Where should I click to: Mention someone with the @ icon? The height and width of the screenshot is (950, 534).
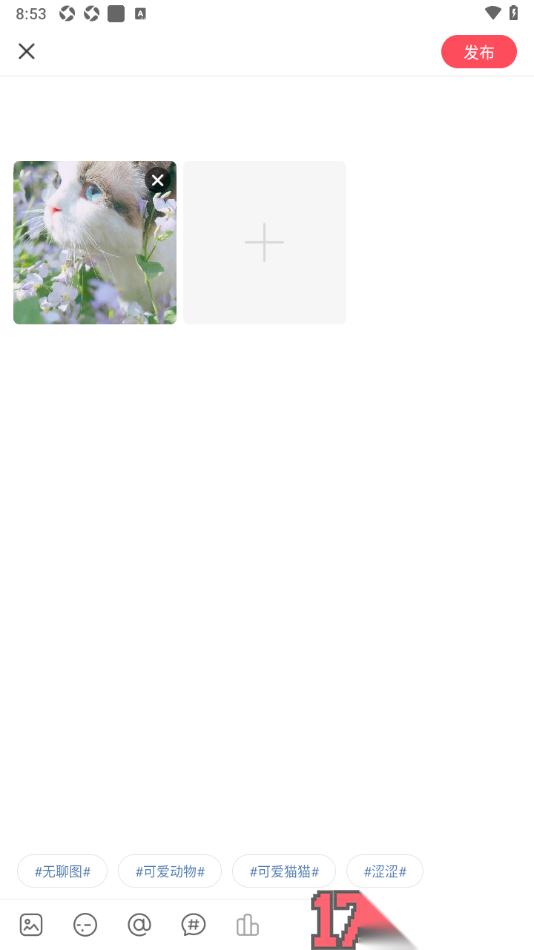point(139,925)
